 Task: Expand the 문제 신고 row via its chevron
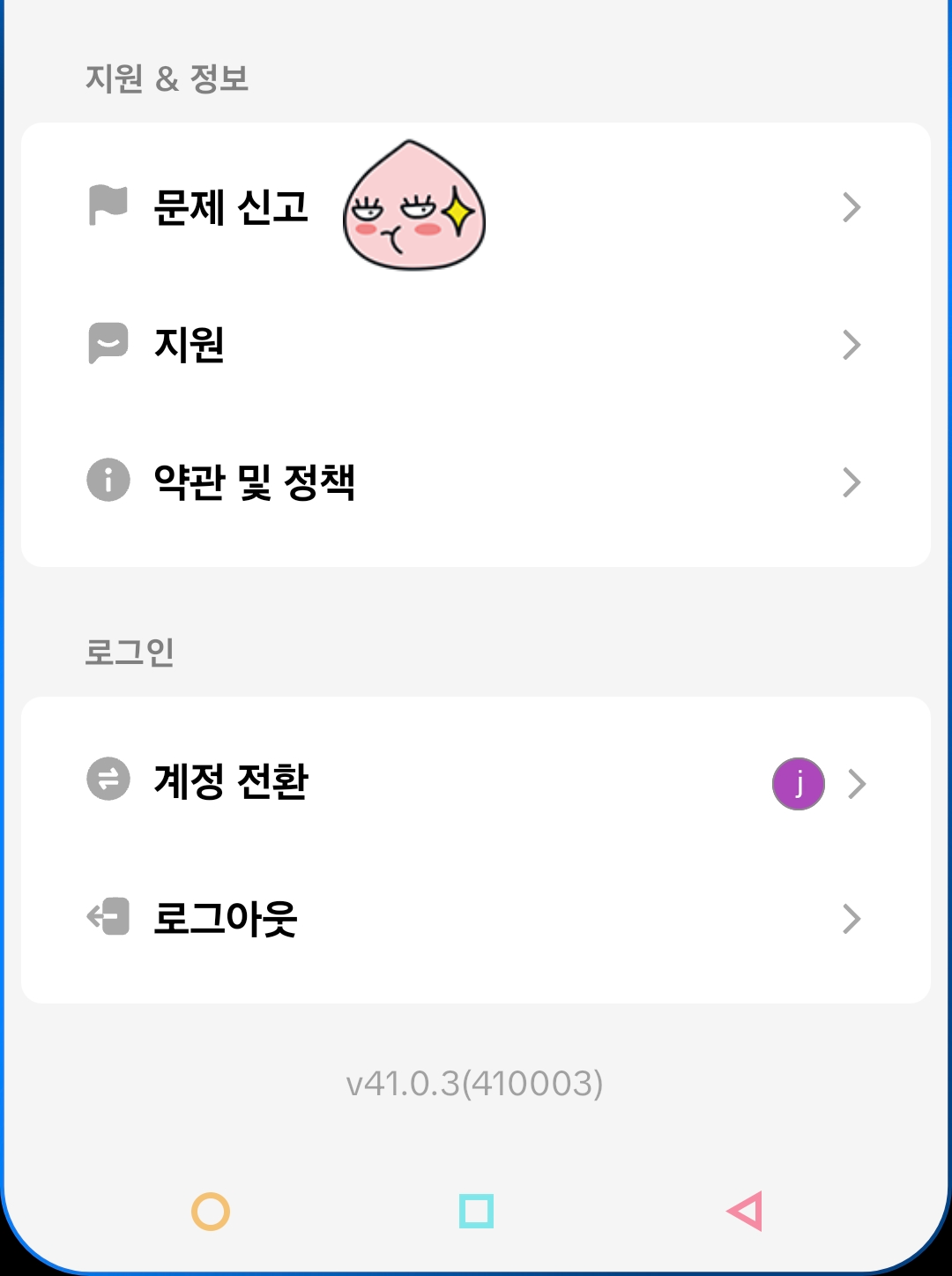851,206
